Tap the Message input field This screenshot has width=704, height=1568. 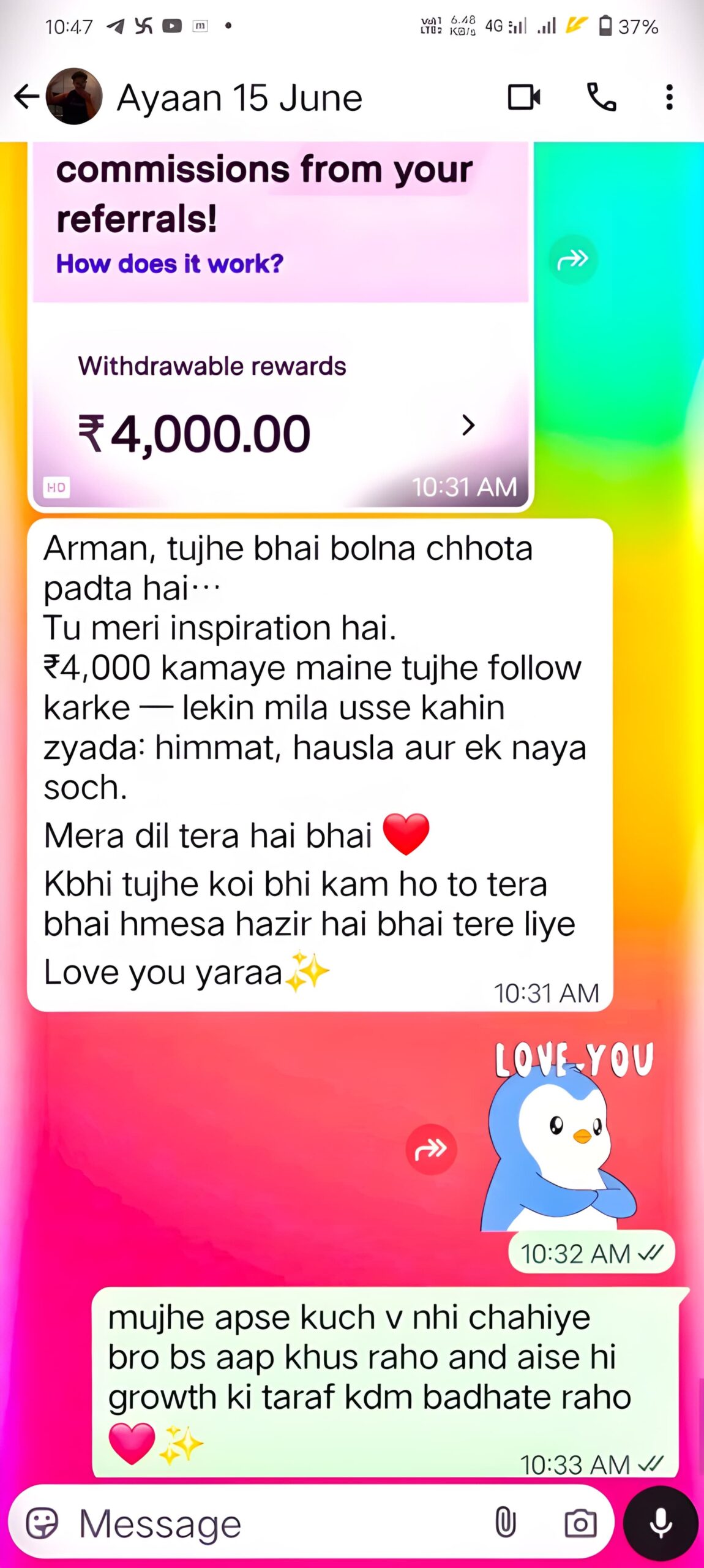click(x=275, y=1524)
